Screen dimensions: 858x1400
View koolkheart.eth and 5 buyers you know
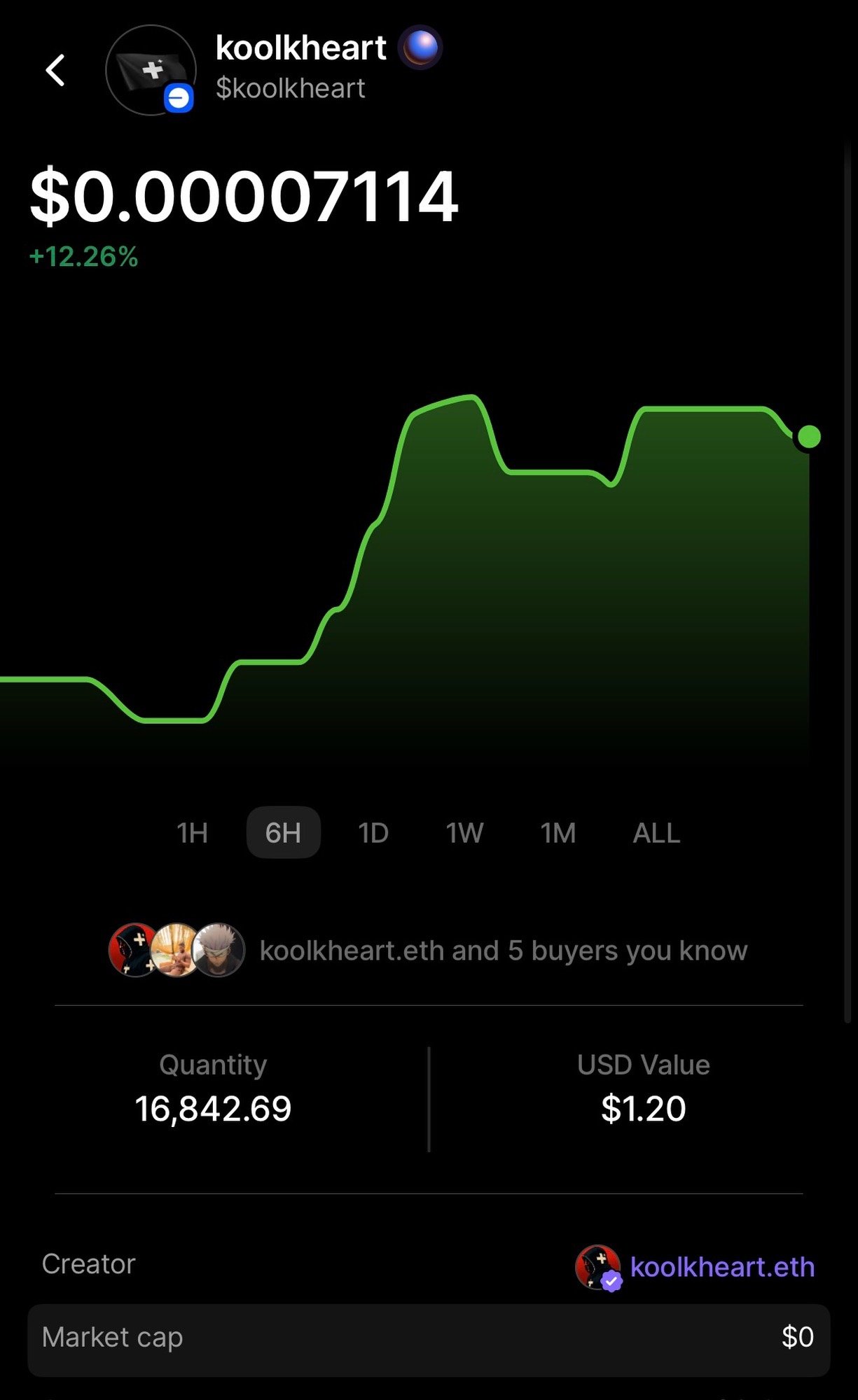pyautogui.click(x=503, y=951)
